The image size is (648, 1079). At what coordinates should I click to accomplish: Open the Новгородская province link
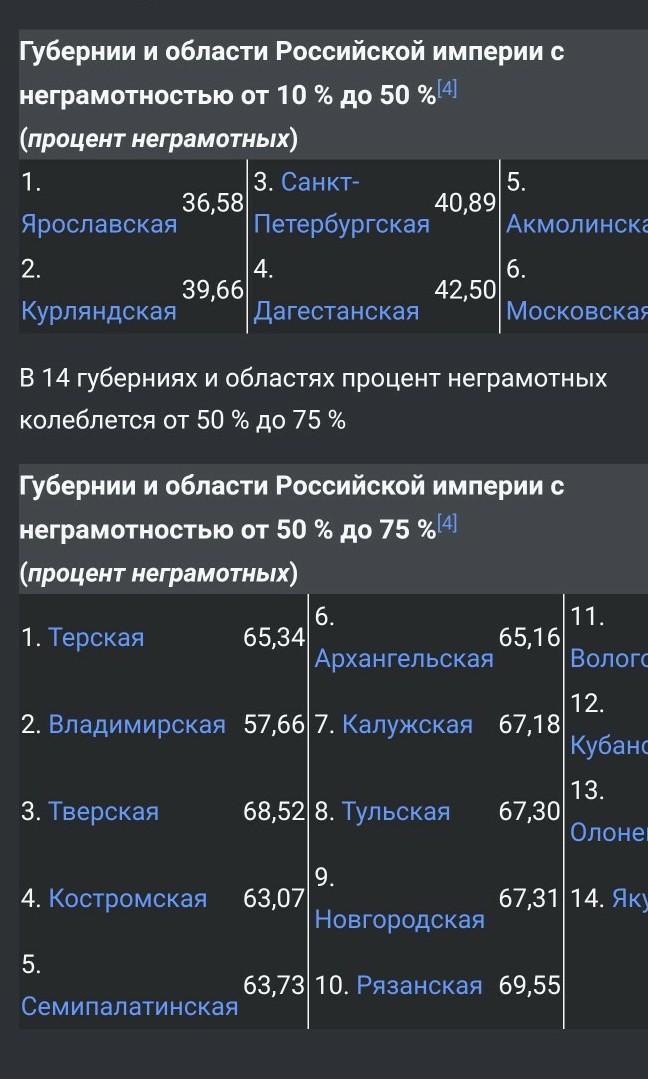(400, 919)
